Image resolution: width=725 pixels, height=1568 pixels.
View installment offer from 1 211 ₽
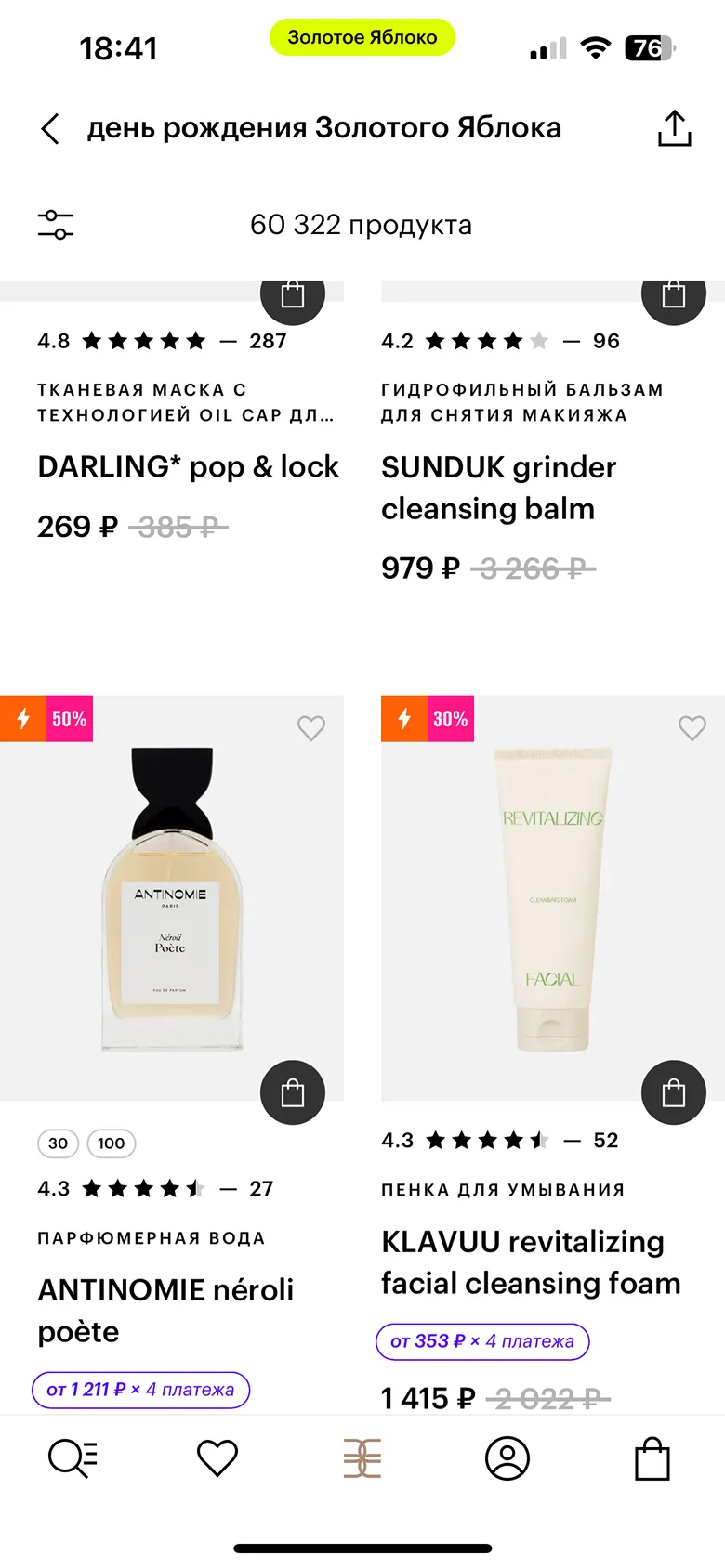point(141,1390)
